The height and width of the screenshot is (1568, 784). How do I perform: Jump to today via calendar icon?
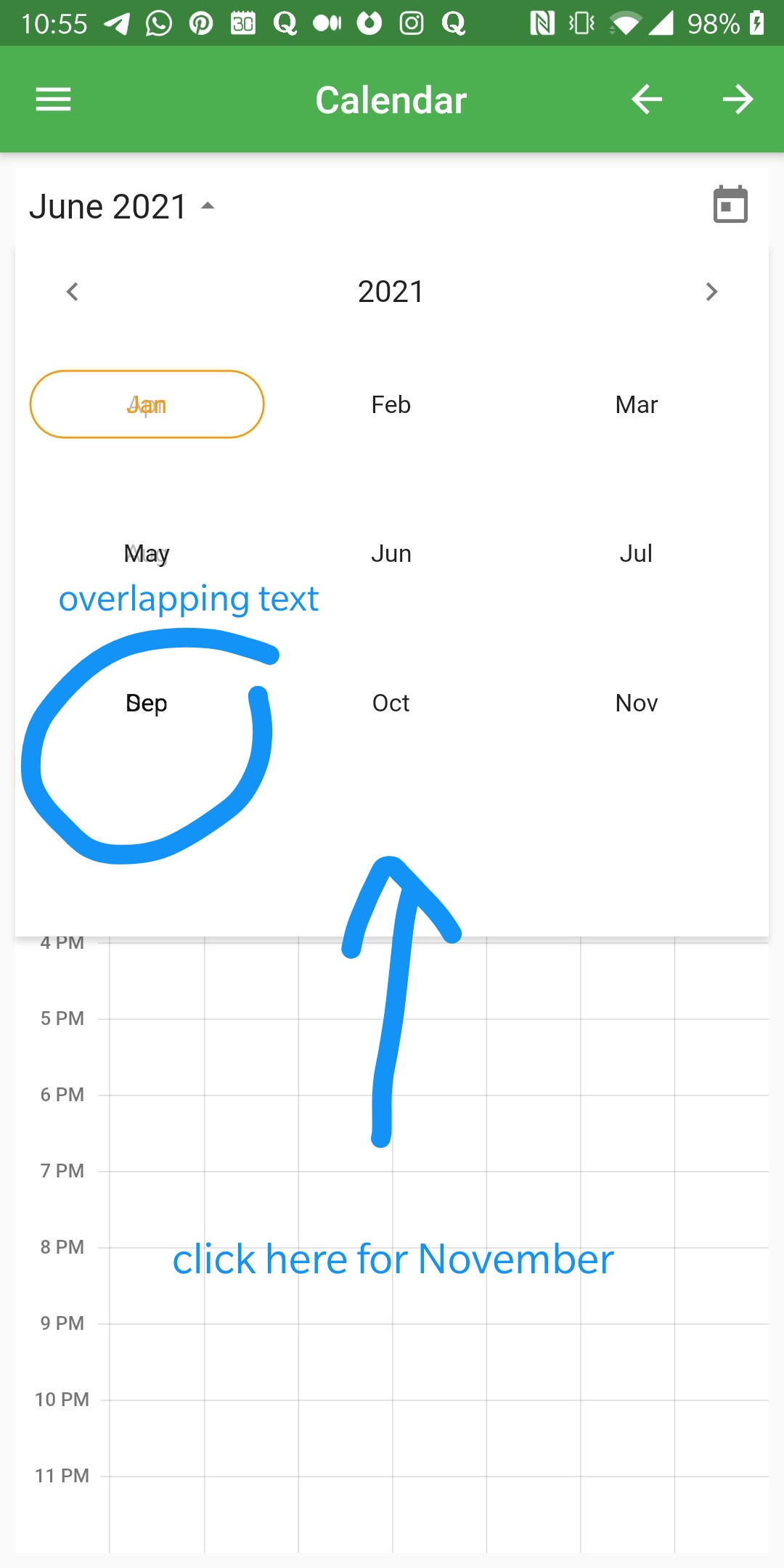(x=730, y=204)
